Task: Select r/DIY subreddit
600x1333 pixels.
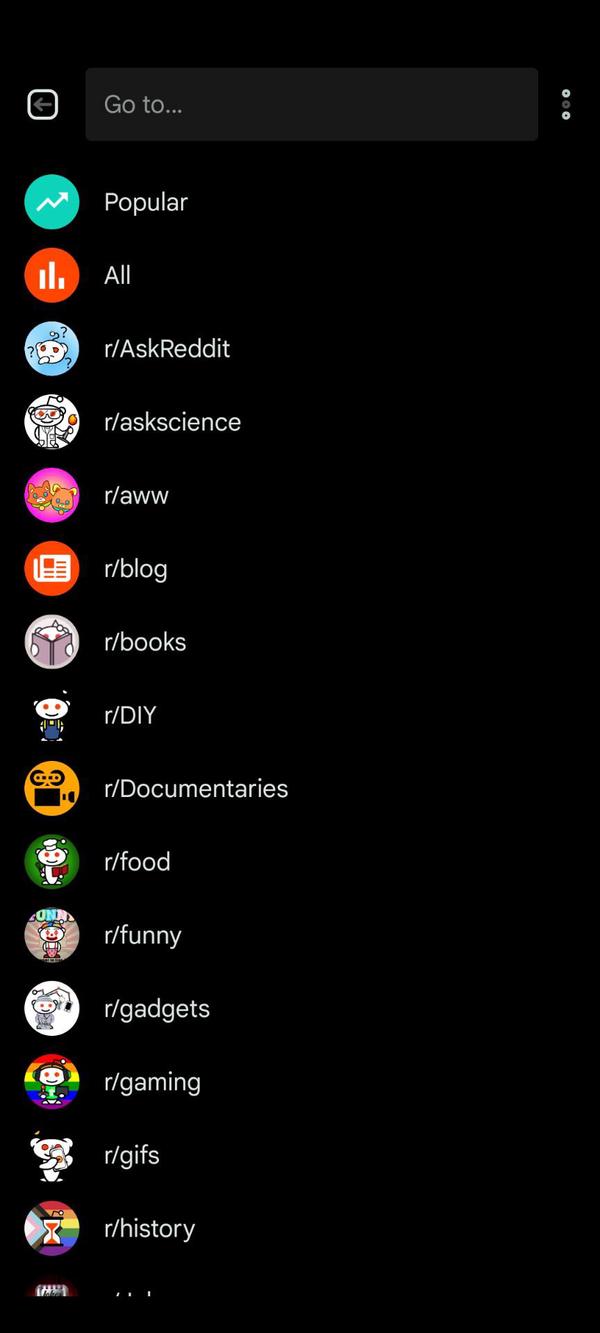Action: coord(130,715)
